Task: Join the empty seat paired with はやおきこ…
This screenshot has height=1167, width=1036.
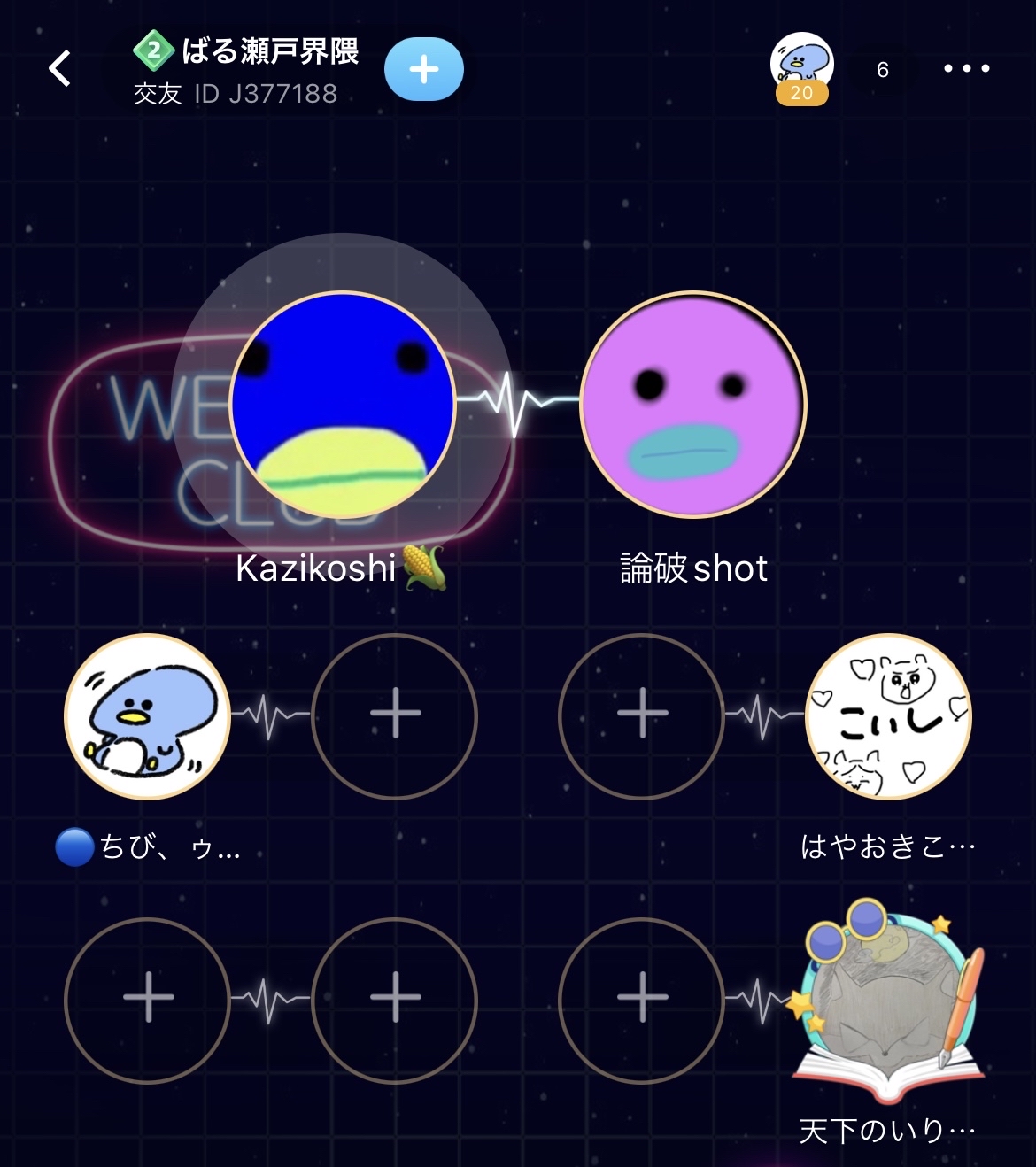Action: (642, 716)
